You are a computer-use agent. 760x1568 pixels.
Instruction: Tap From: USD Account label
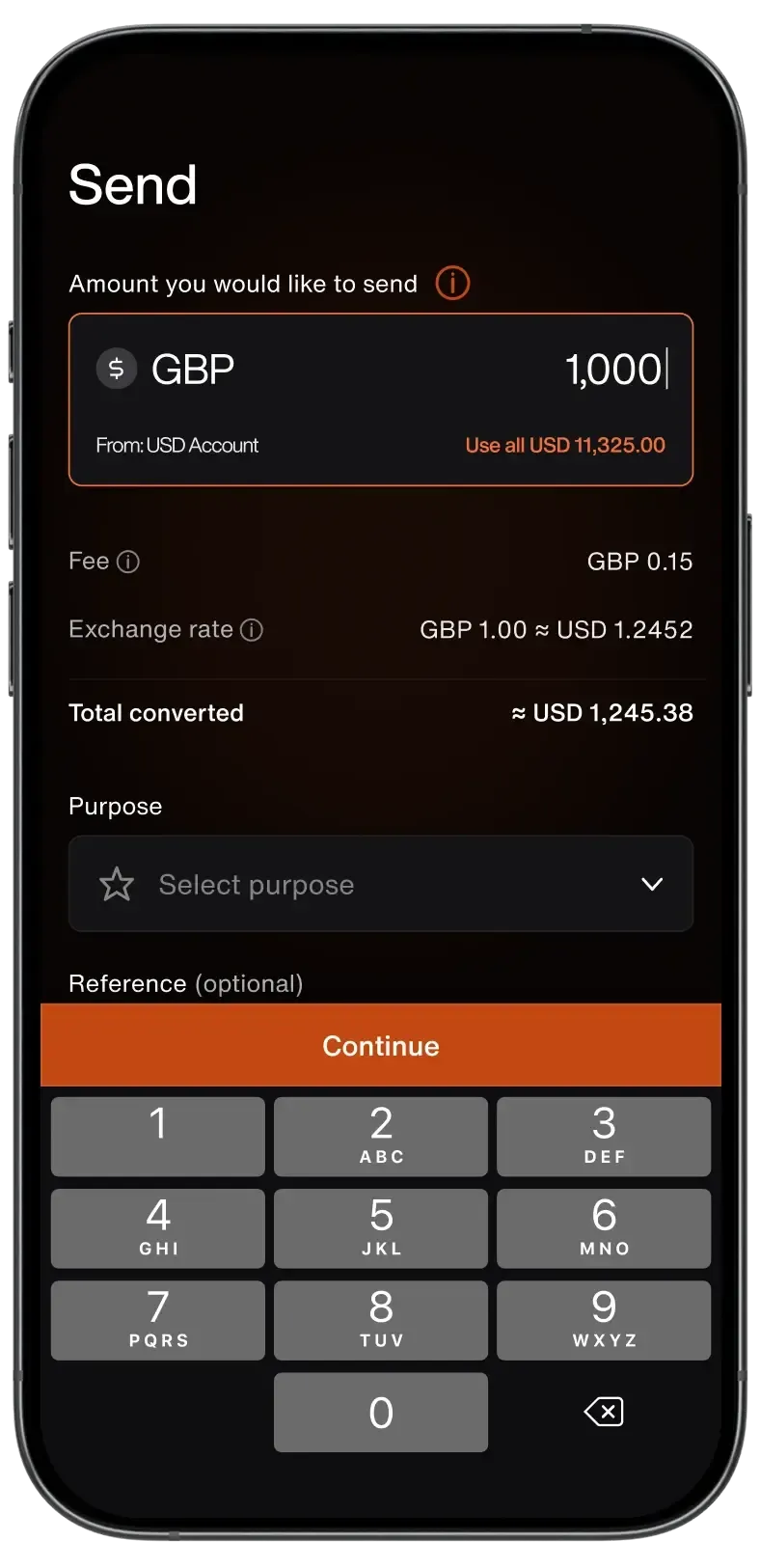[177, 445]
